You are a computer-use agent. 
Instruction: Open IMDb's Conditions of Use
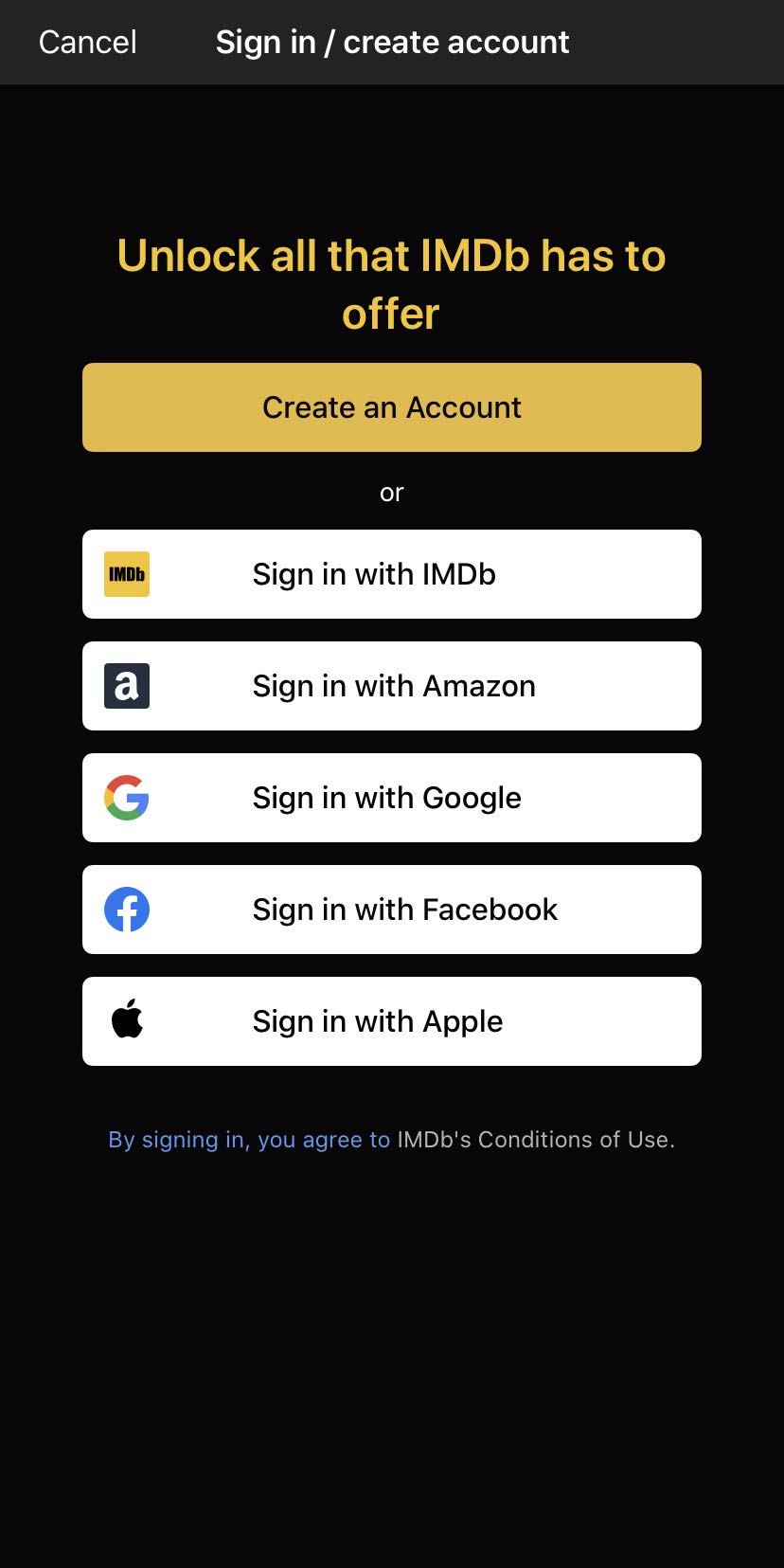click(x=534, y=1140)
